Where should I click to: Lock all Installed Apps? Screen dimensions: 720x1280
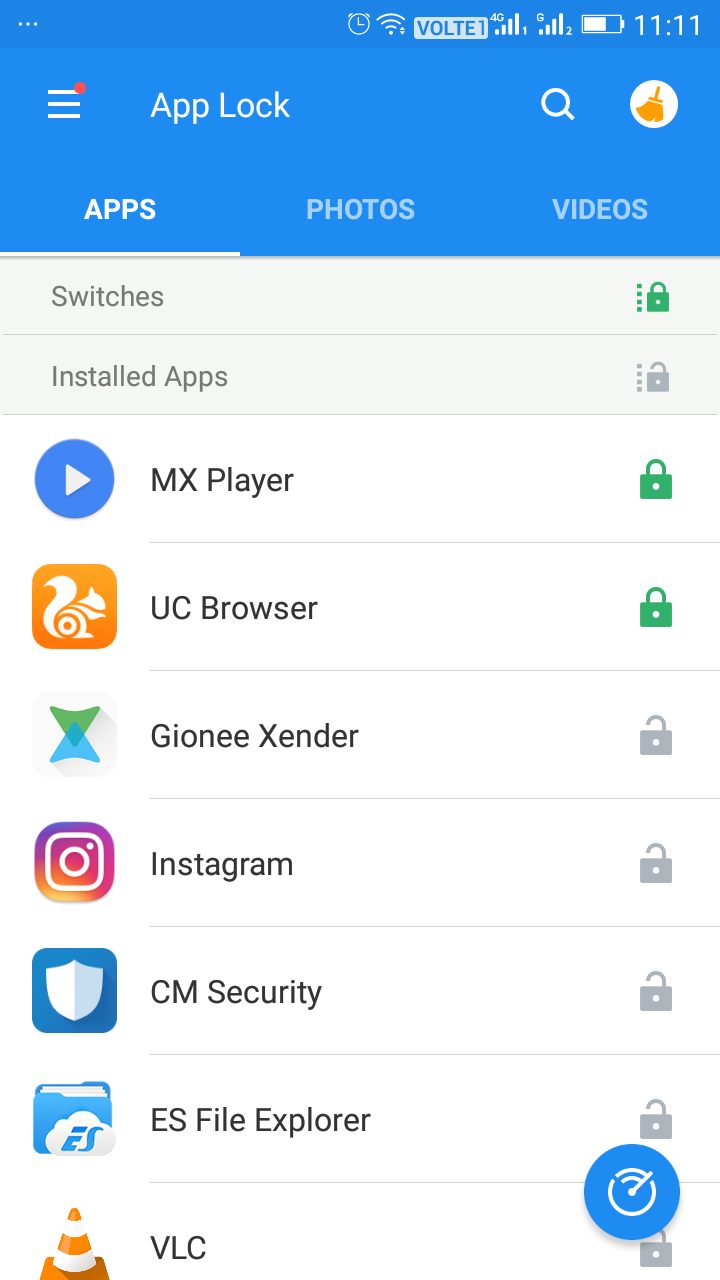click(653, 376)
